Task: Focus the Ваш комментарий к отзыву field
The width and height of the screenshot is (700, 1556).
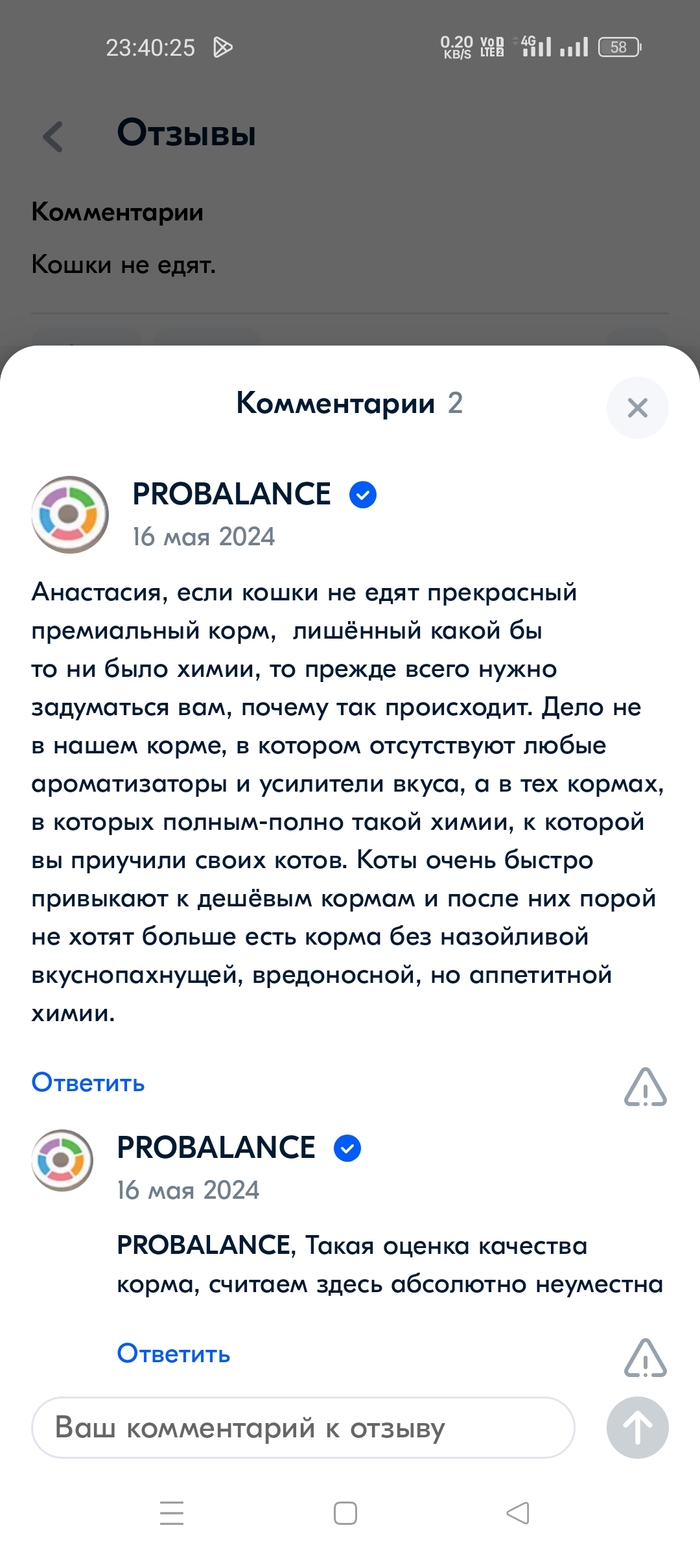Action: pyautogui.click(x=303, y=1427)
